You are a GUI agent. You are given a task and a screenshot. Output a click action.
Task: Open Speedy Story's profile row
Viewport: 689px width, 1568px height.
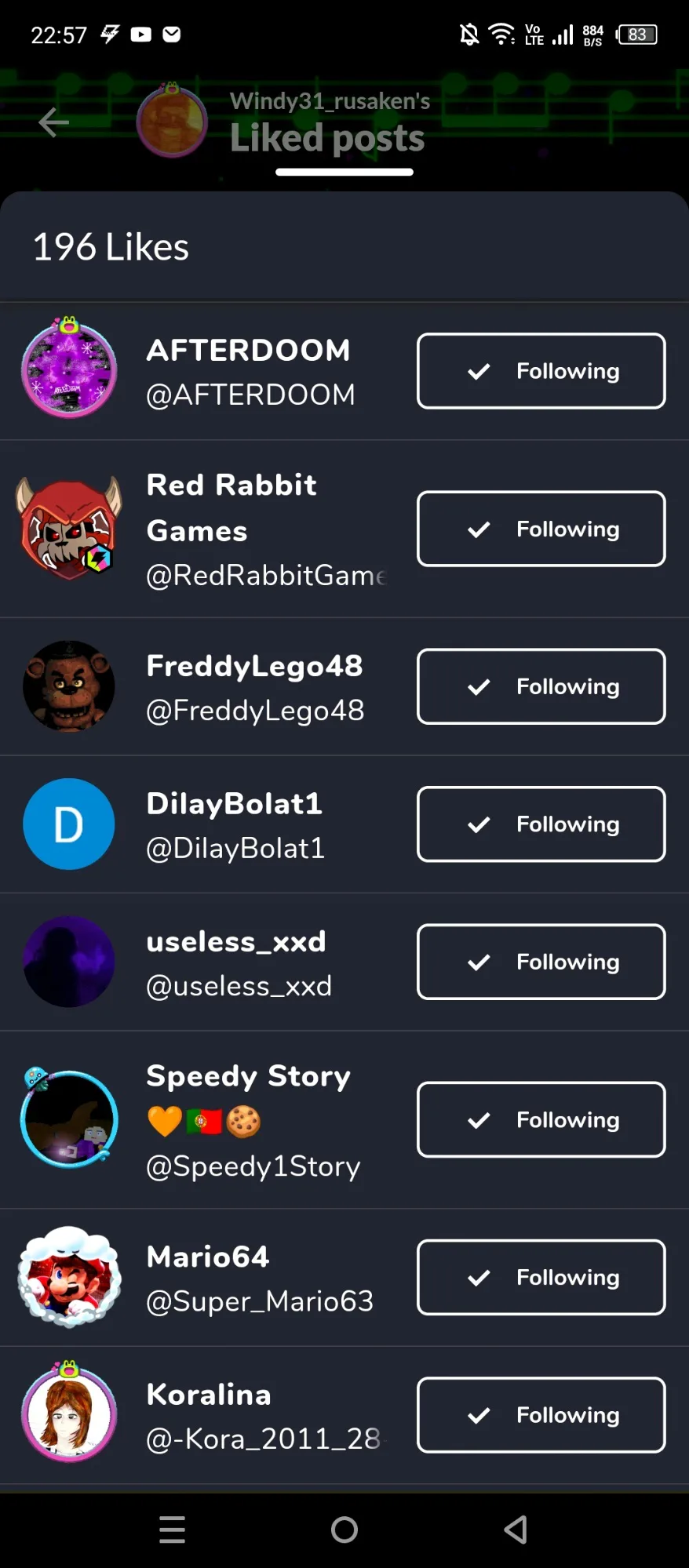coord(250,1120)
